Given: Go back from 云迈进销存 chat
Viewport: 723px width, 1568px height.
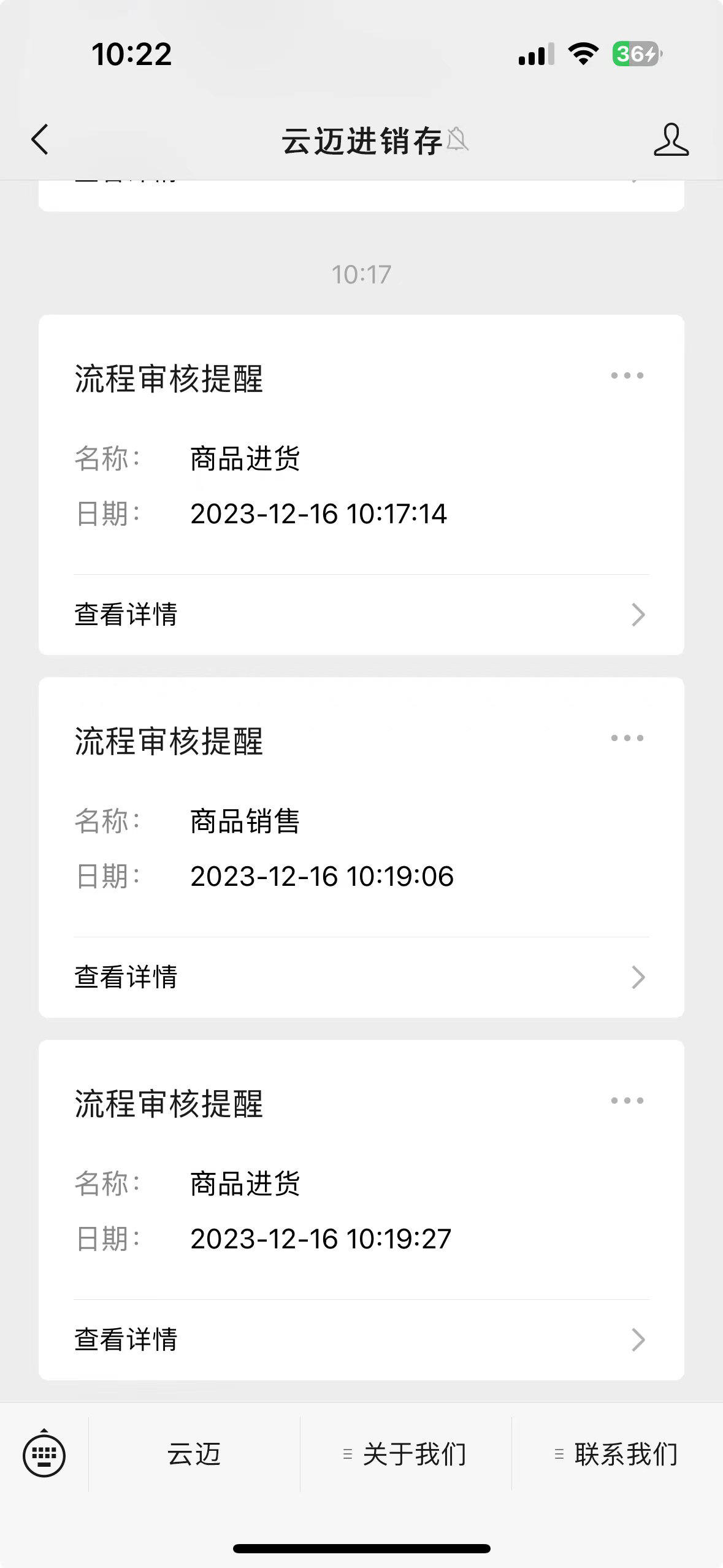Looking at the screenshot, I should (x=40, y=140).
